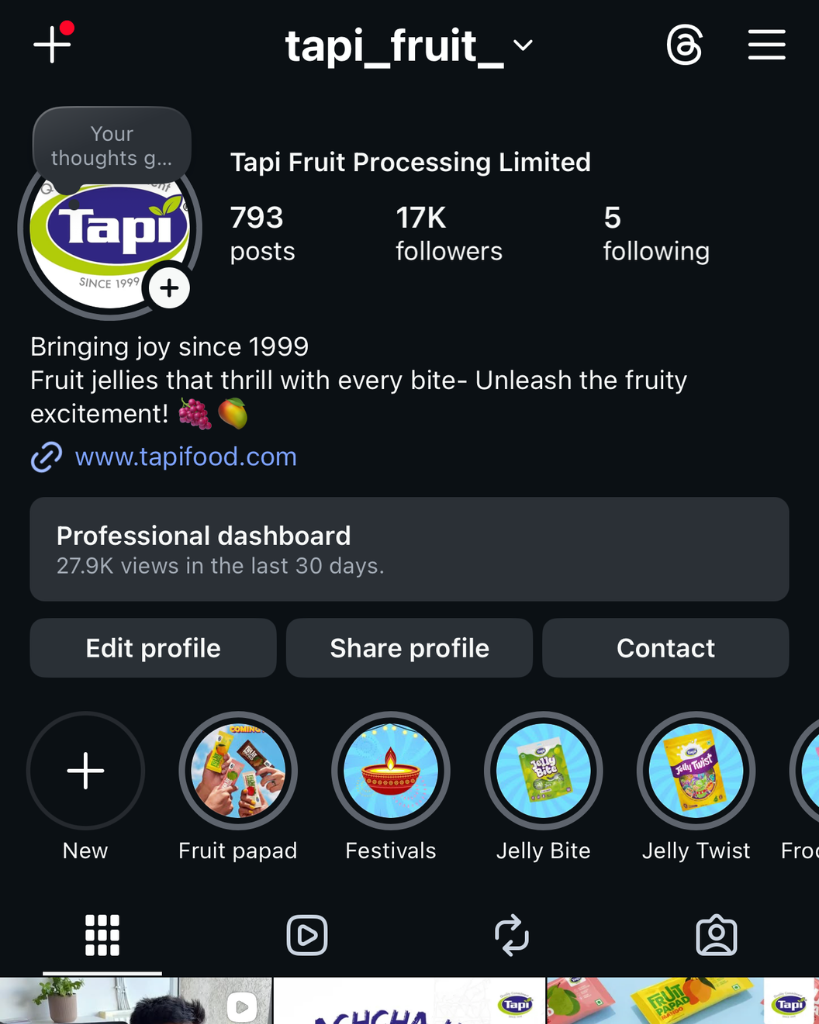Tap the plus icon to create content
The image size is (819, 1024).
pyautogui.click(x=51, y=46)
